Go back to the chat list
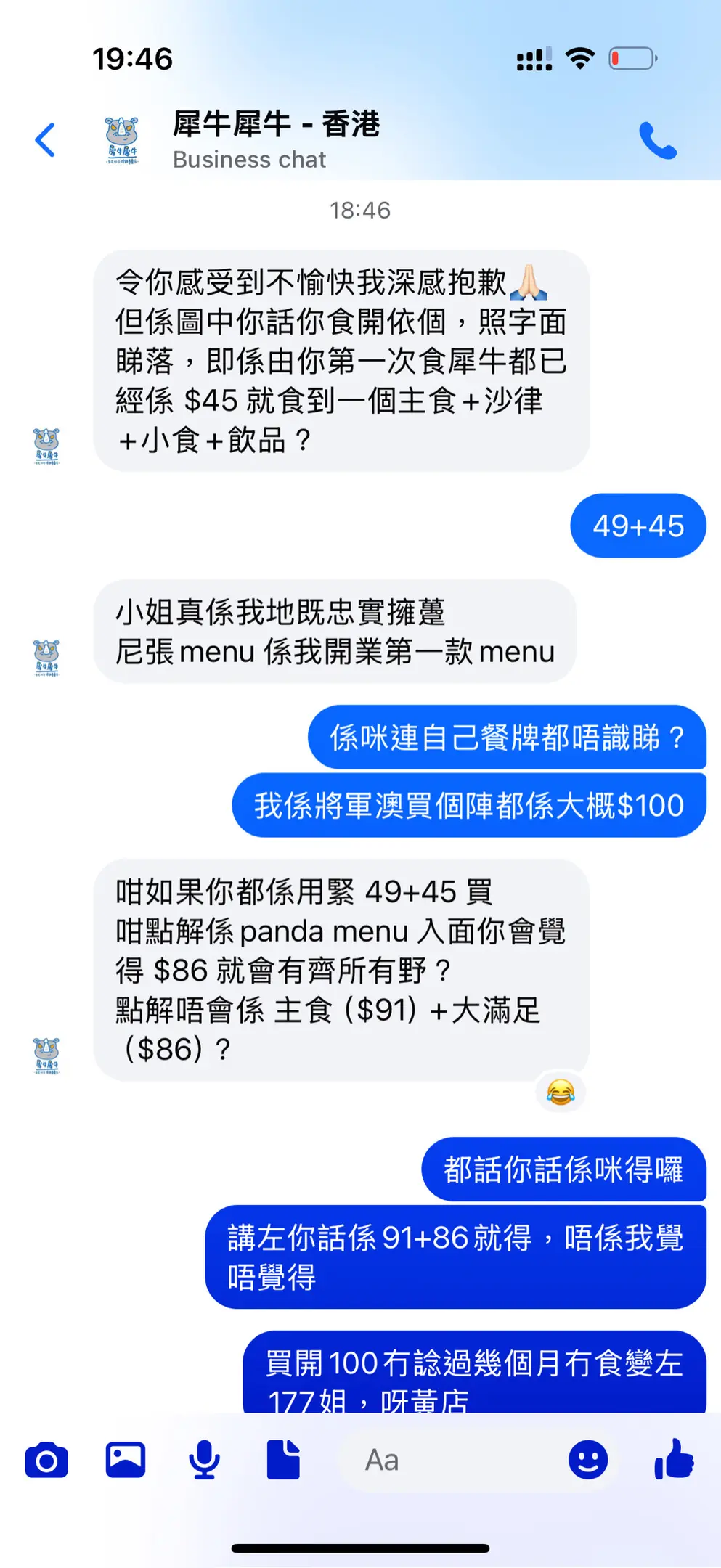This screenshot has height=1568, width=721. pos(45,140)
